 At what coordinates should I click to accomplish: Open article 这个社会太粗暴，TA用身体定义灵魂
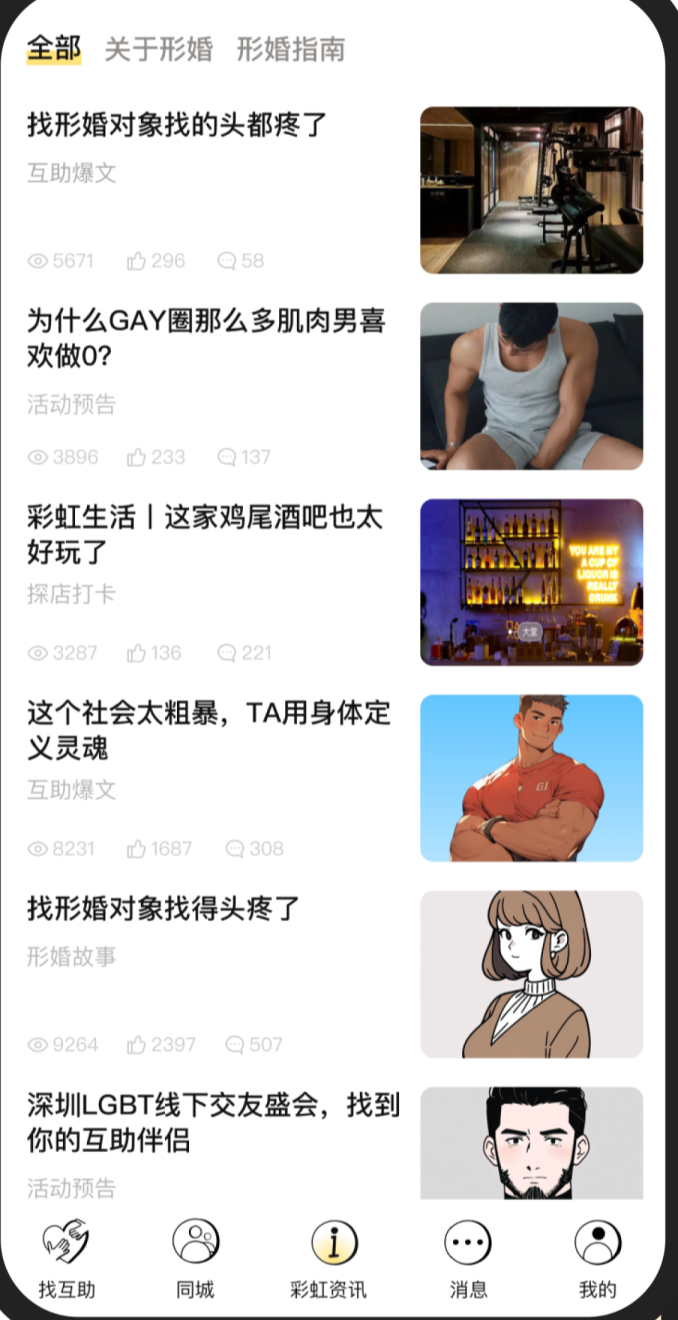(208, 730)
